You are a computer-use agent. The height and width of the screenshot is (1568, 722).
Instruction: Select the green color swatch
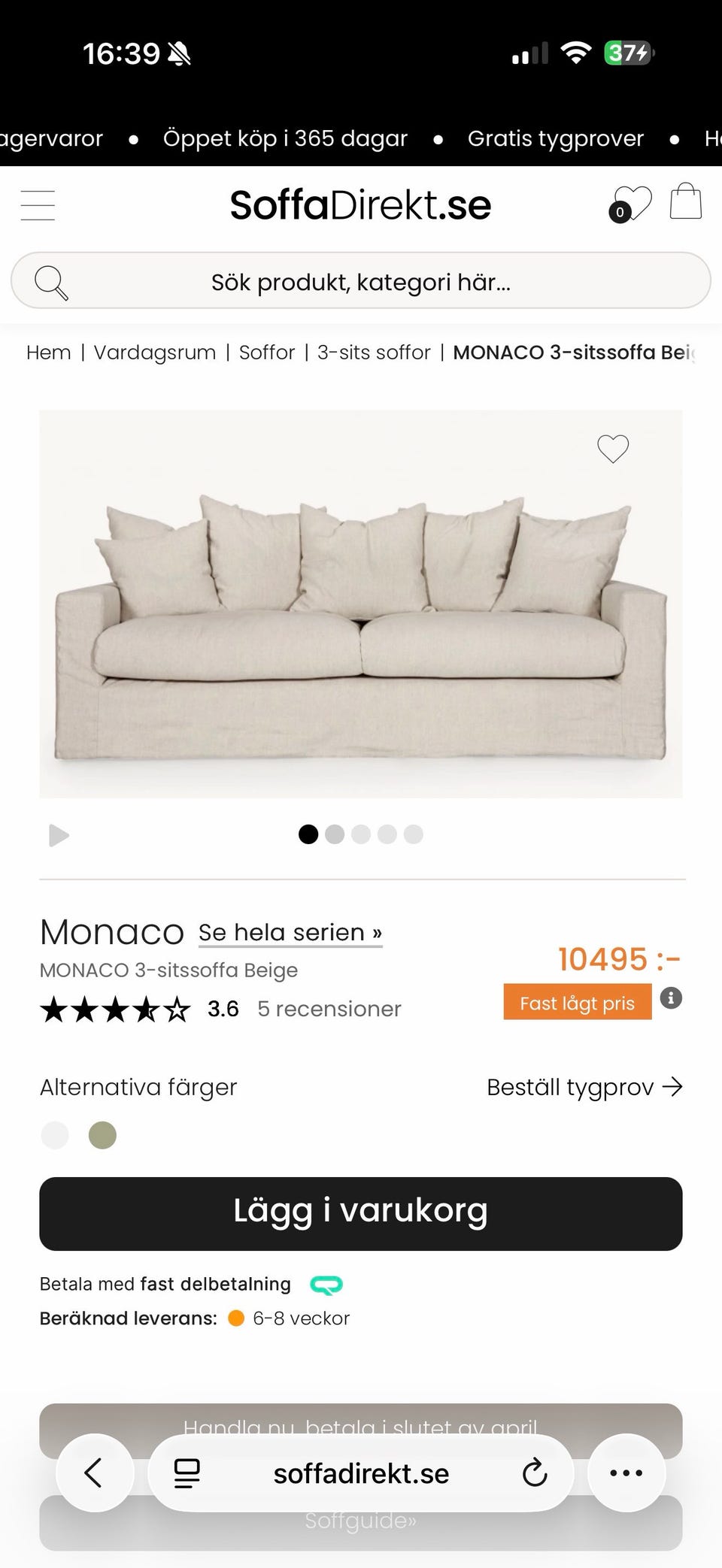tap(102, 1135)
